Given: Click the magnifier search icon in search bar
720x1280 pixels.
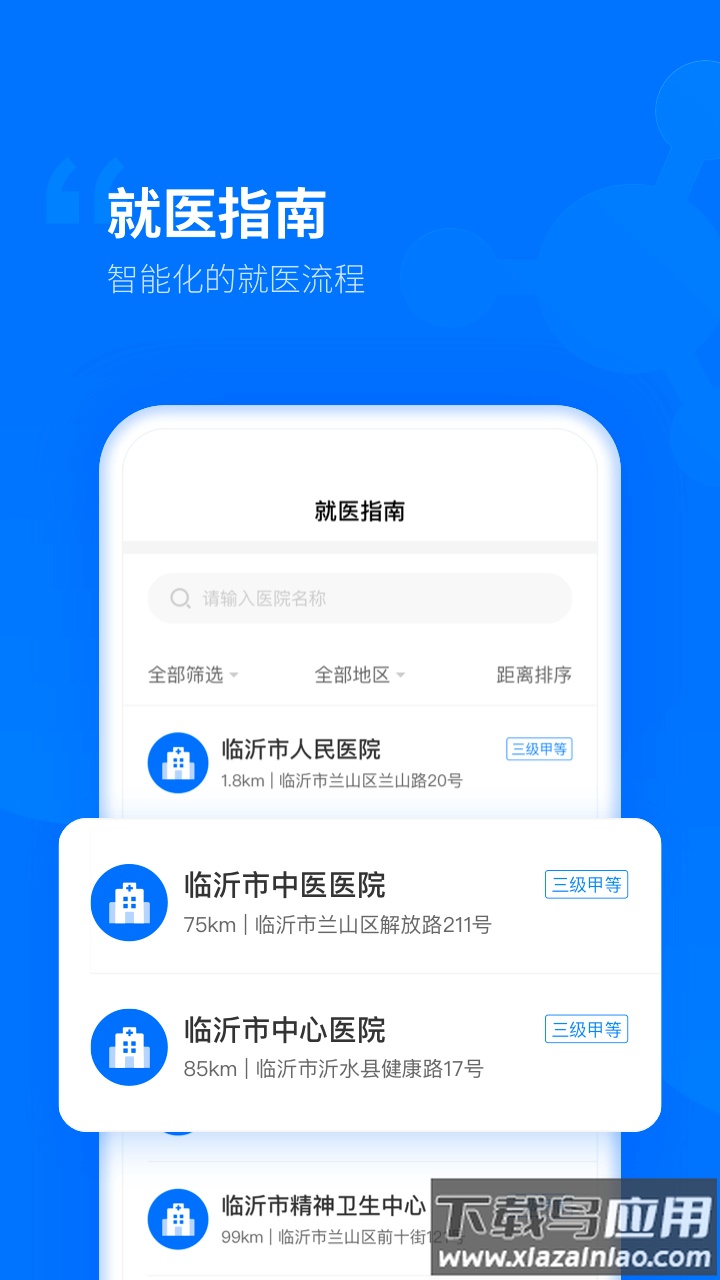Looking at the screenshot, I should click(180, 598).
